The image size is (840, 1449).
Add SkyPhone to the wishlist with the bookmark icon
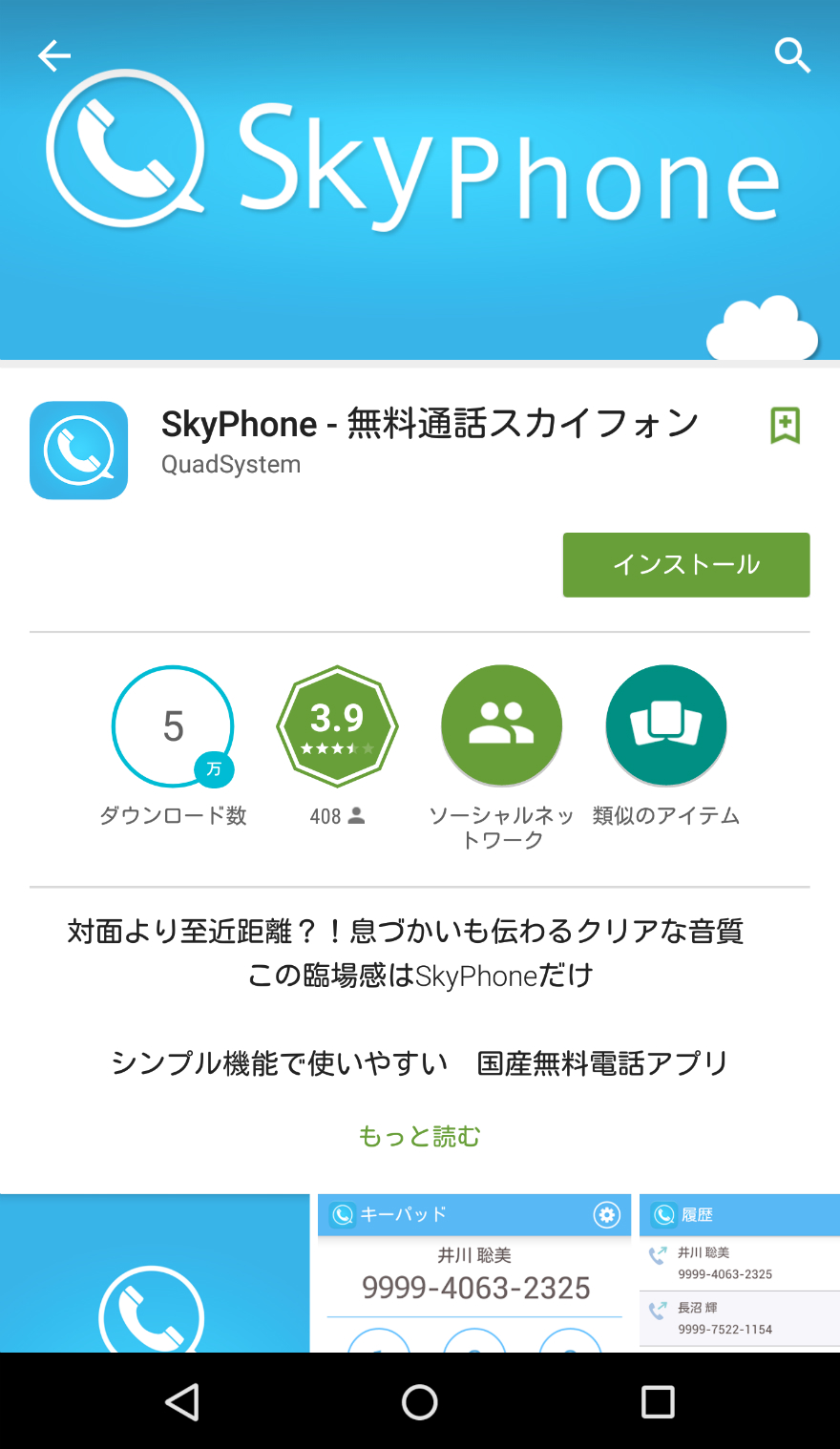(785, 426)
